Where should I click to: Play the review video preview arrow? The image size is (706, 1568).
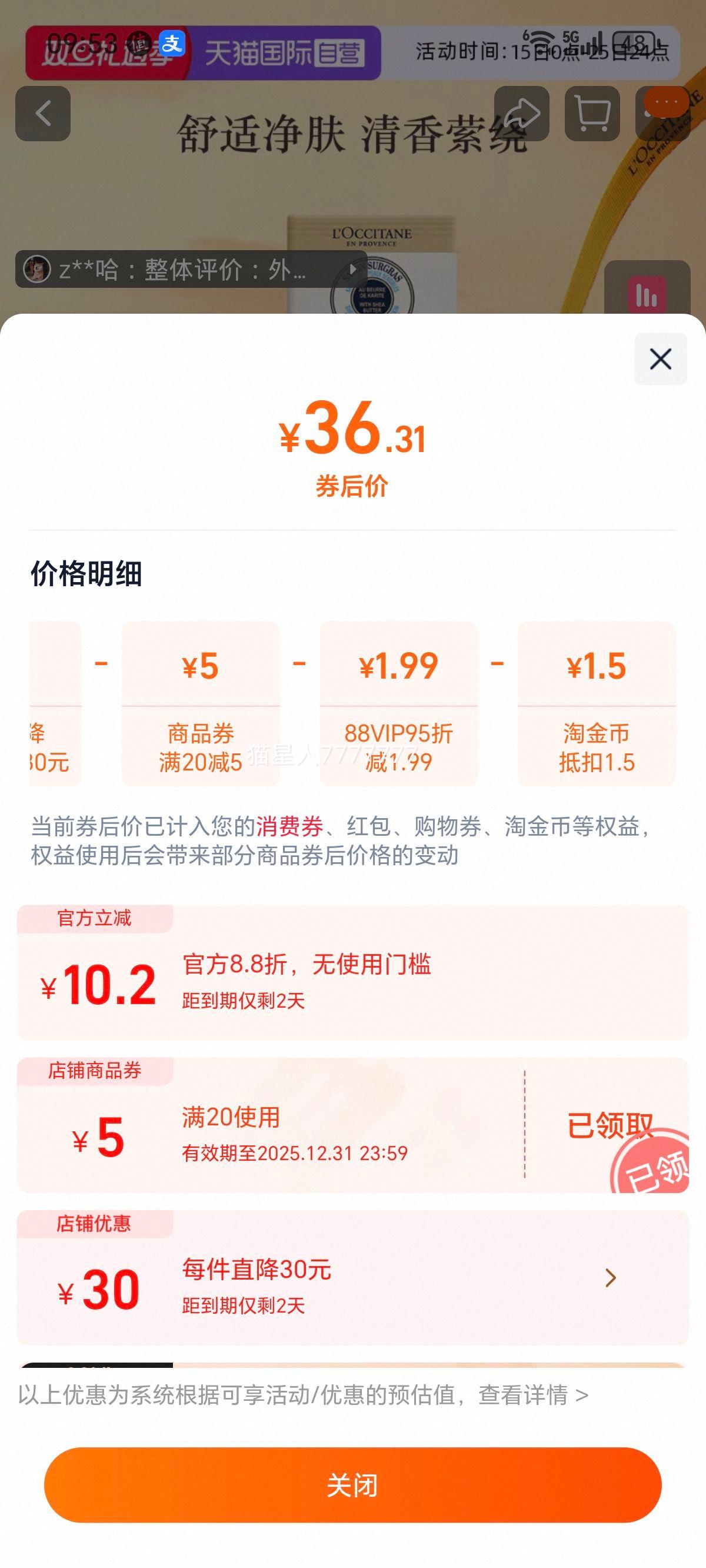pyautogui.click(x=353, y=270)
